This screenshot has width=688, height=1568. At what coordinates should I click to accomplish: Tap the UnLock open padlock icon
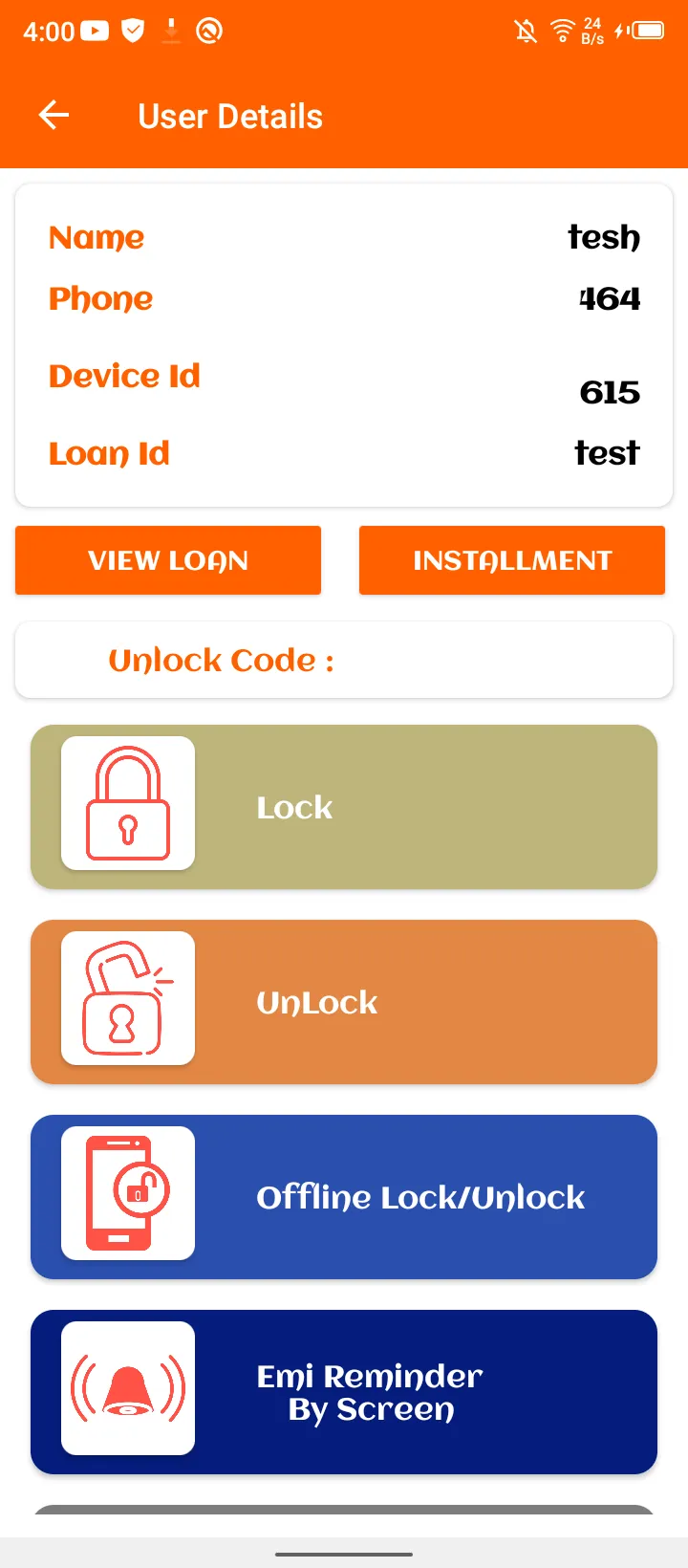pos(128,998)
